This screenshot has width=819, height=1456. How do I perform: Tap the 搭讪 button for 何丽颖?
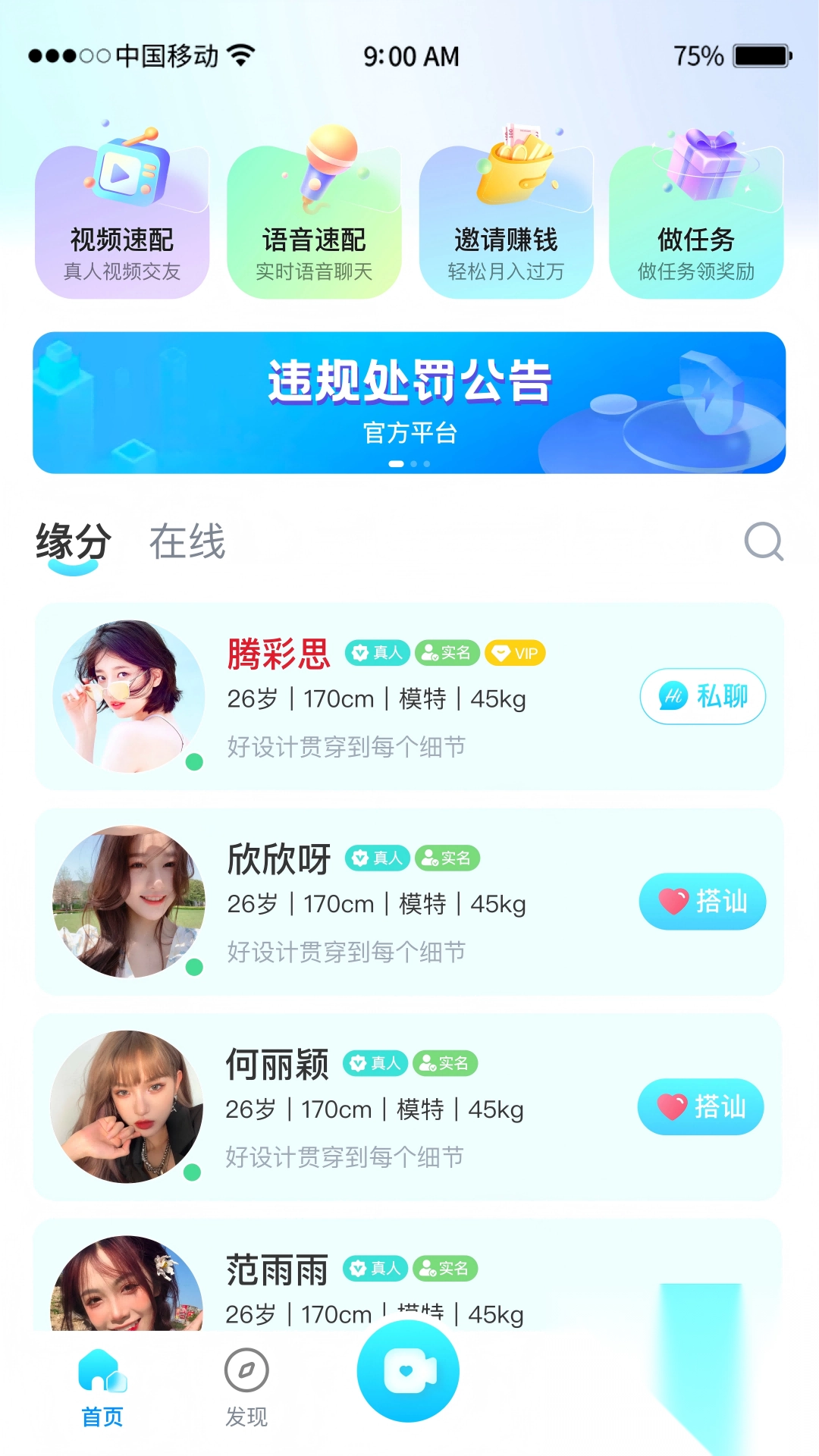pos(699,1107)
